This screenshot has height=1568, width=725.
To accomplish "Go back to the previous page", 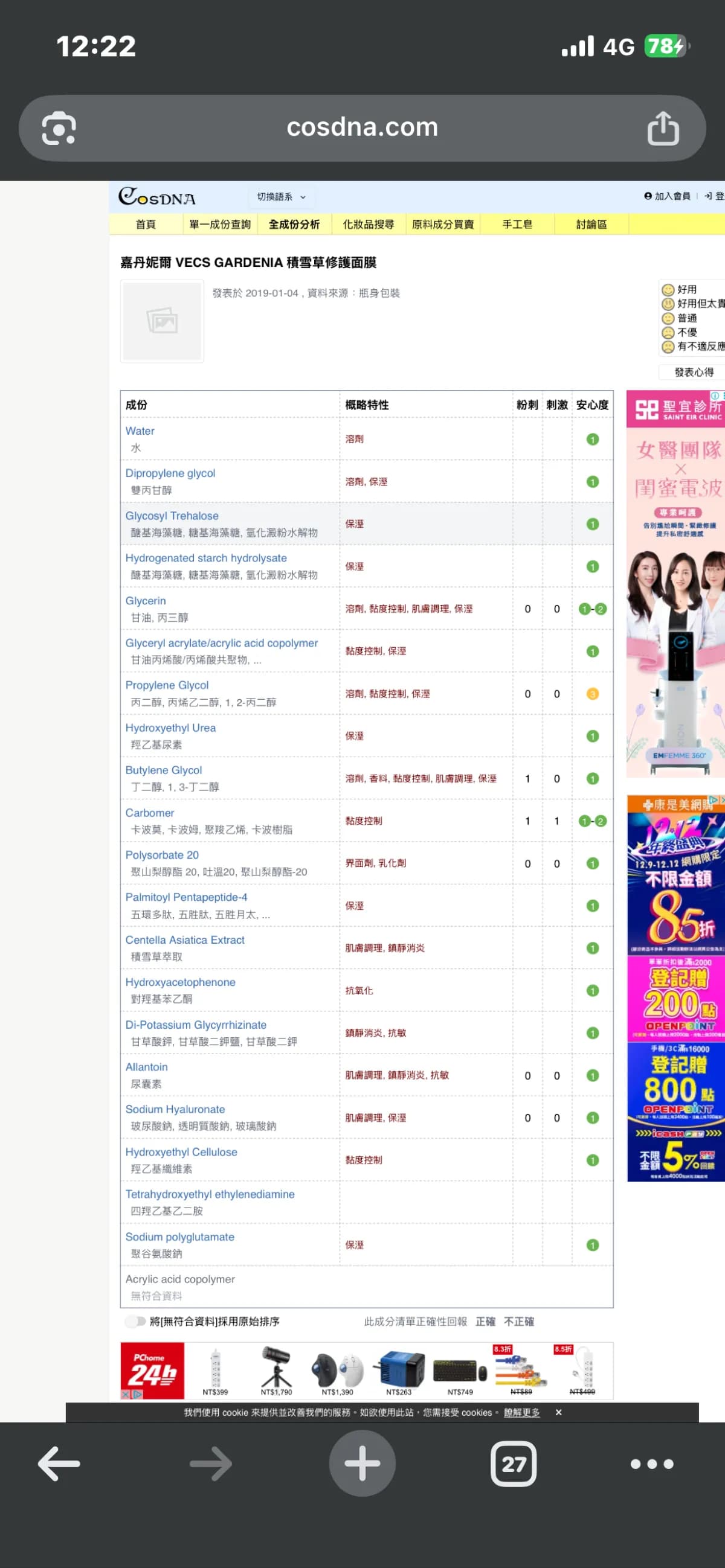I will pyautogui.click(x=59, y=1464).
